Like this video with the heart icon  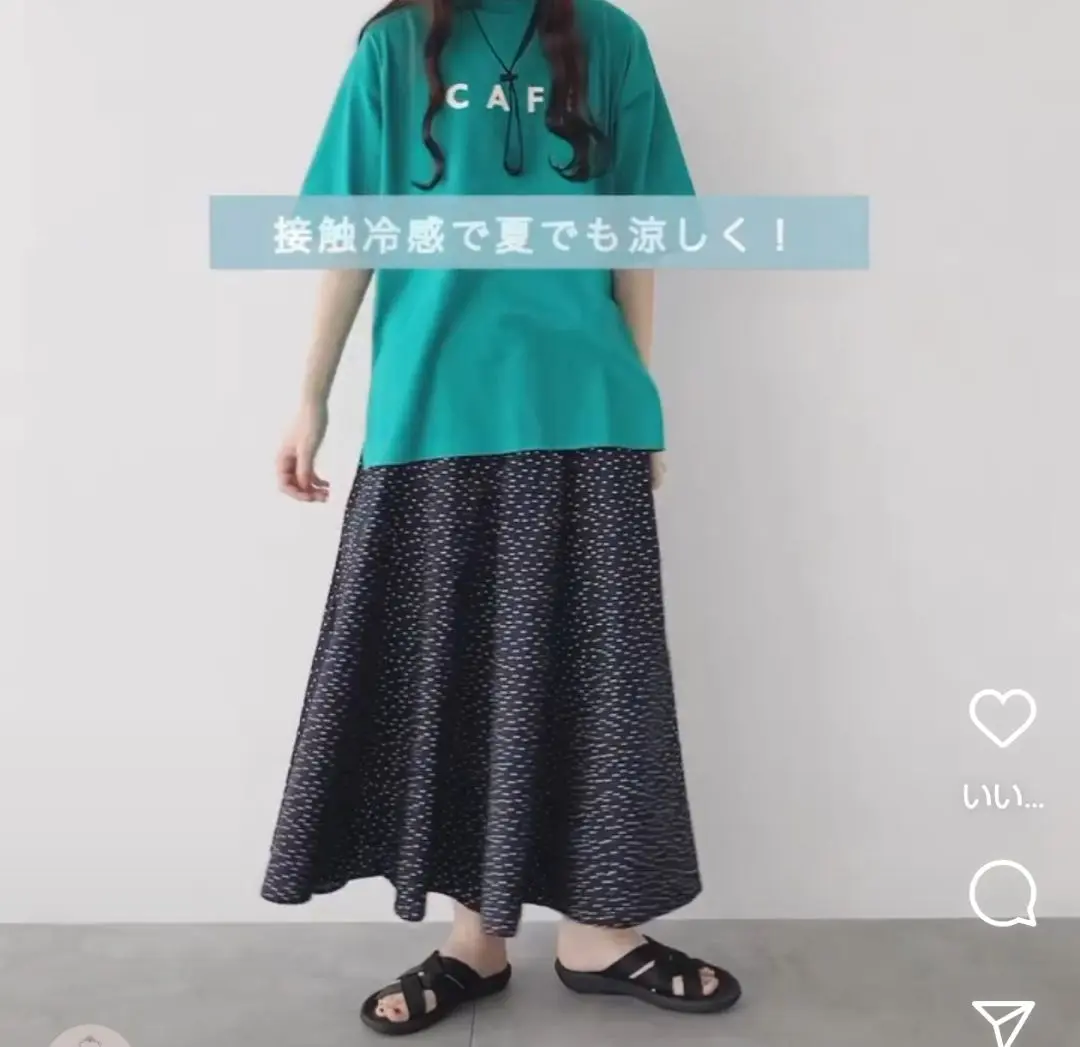click(x=1002, y=718)
